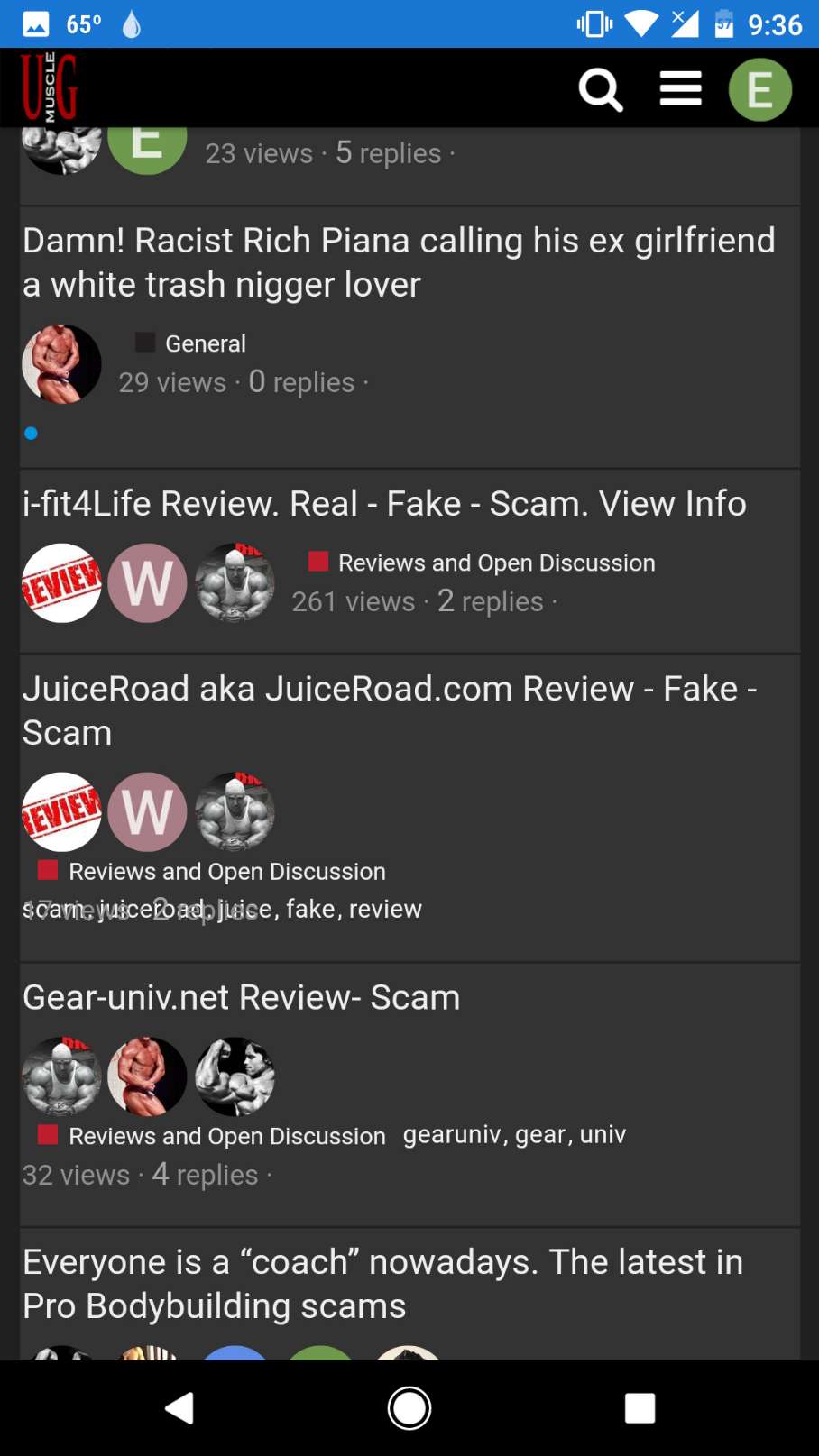Screen dimensions: 819x1456
Task: View W user avatar on i-fit4Life thread
Action: [147, 583]
